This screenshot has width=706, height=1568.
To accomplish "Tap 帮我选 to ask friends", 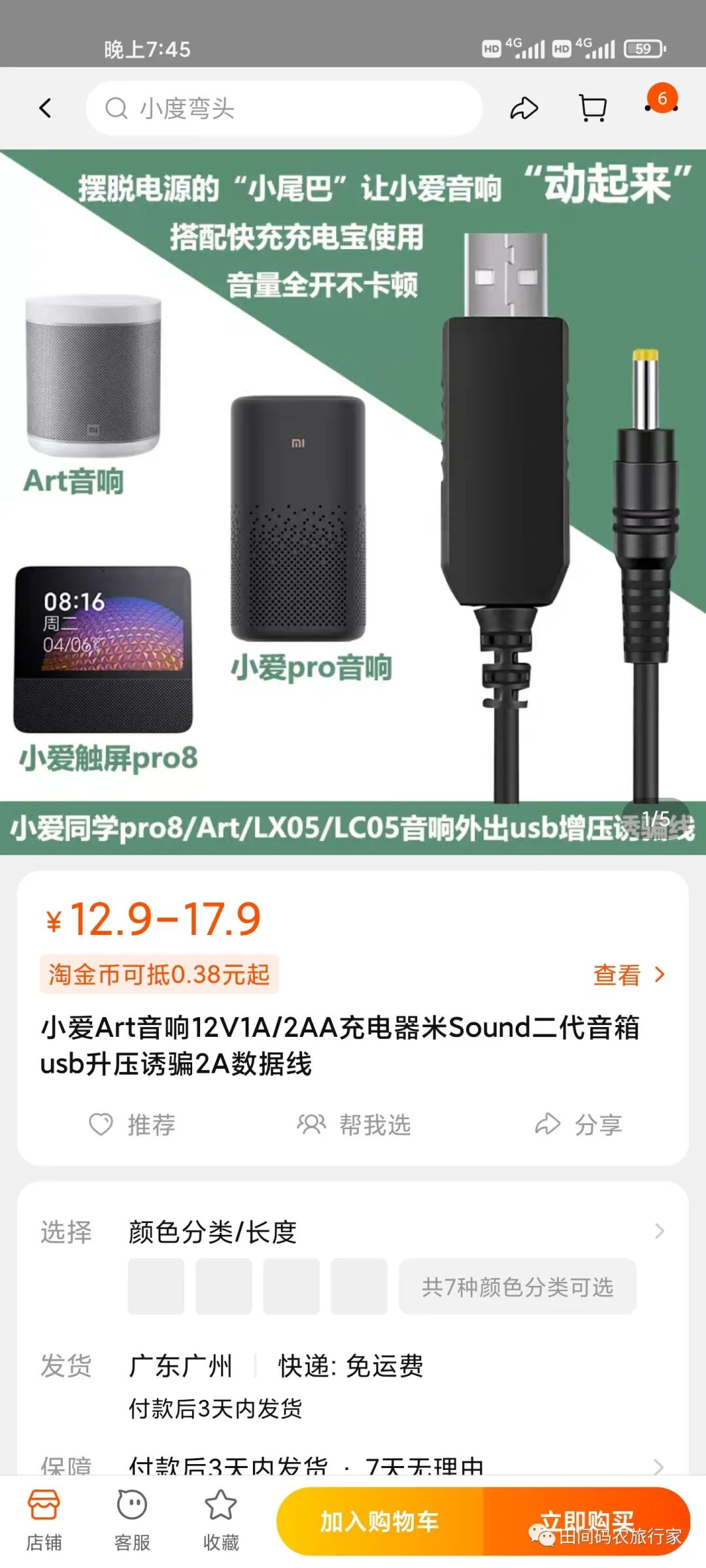I will pyautogui.click(x=354, y=1124).
